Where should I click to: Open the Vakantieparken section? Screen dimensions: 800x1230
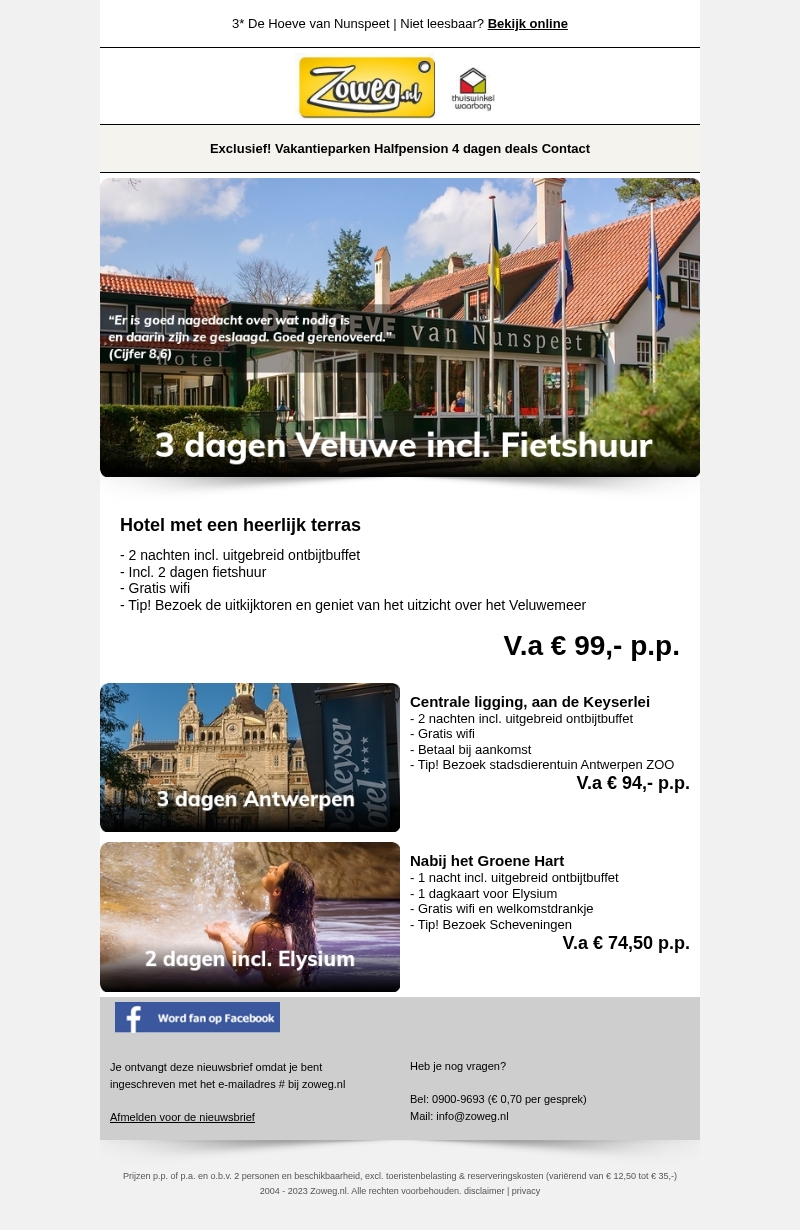pyautogui.click(x=322, y=149)
